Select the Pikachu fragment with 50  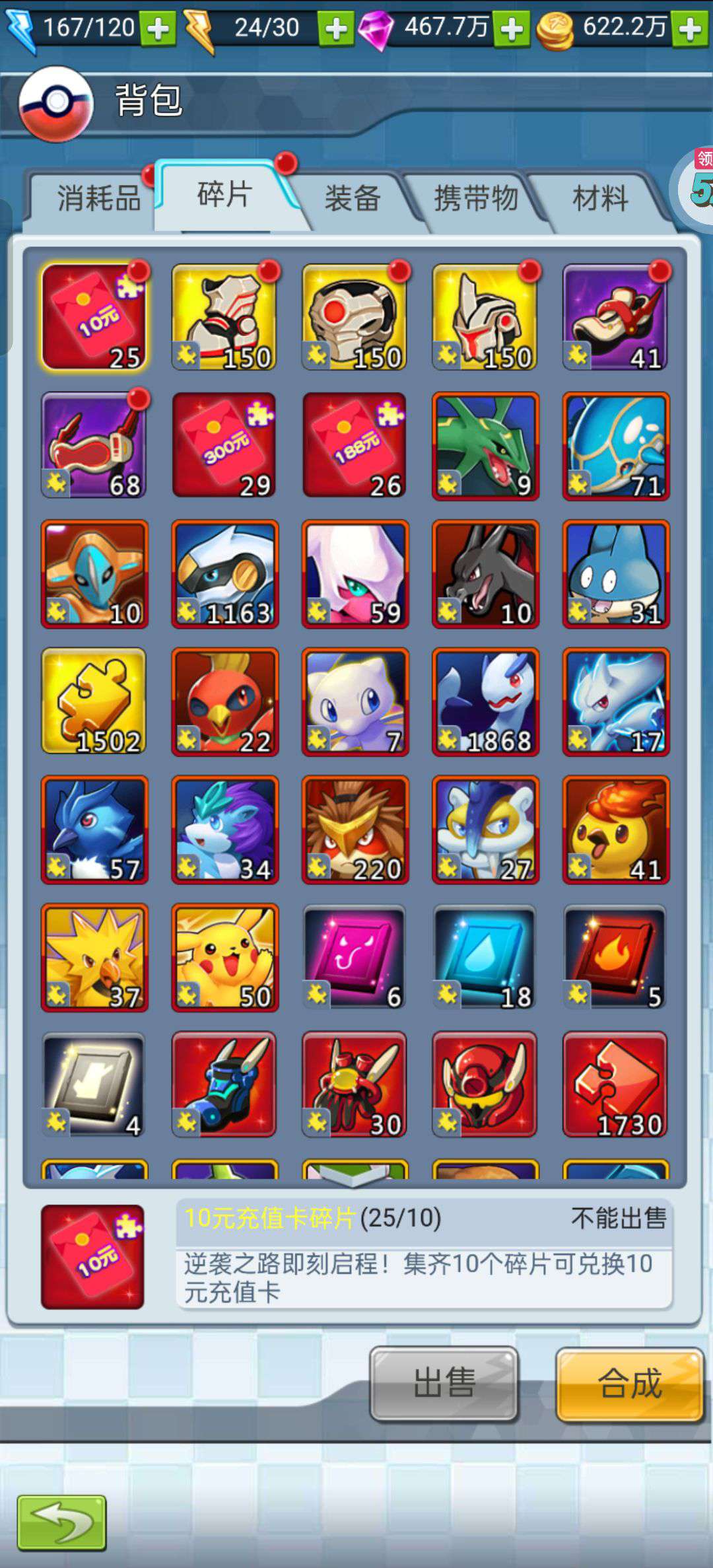tap(224, 958)
